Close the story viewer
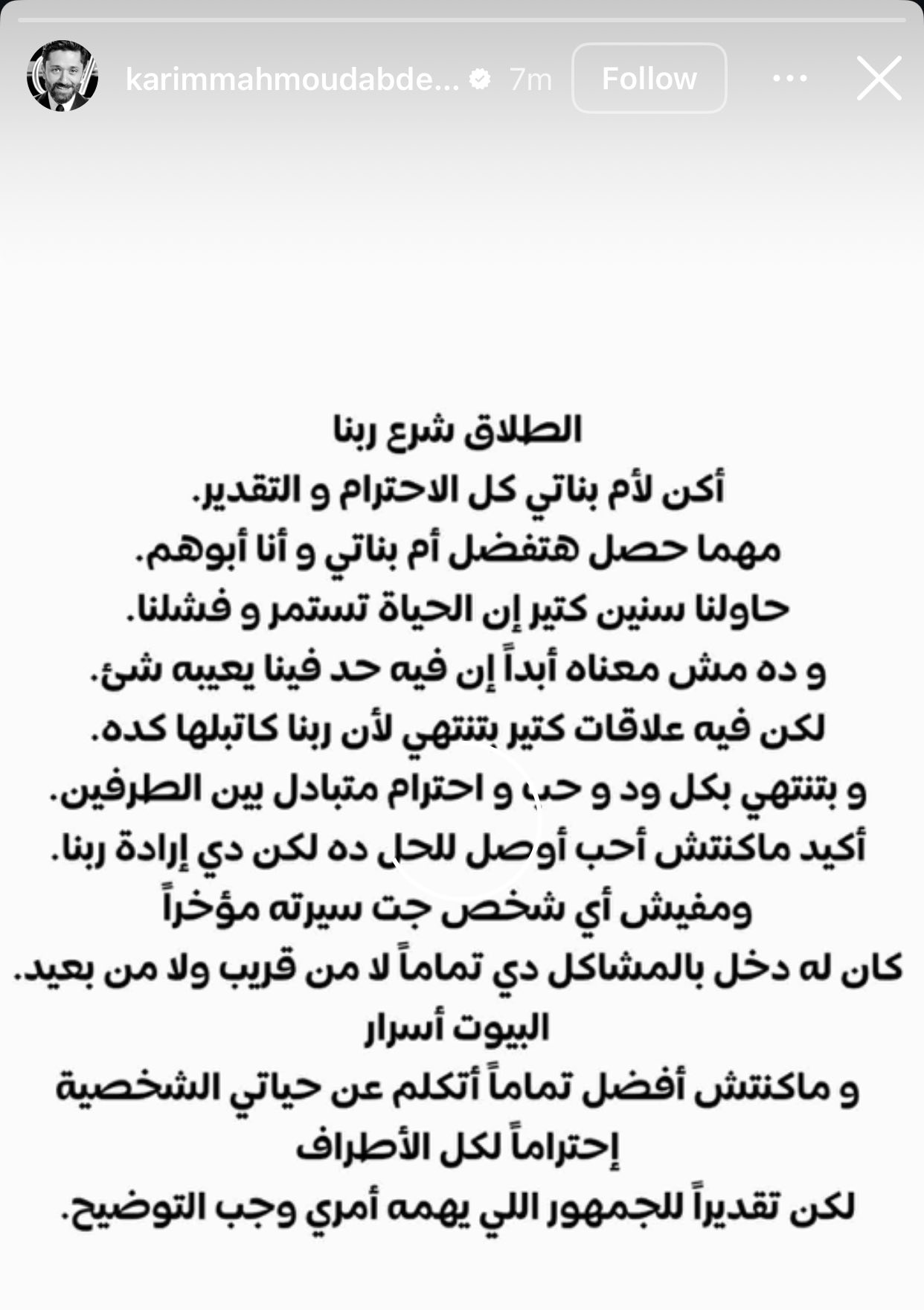The image size is (924, 1310). click(879, 77)
